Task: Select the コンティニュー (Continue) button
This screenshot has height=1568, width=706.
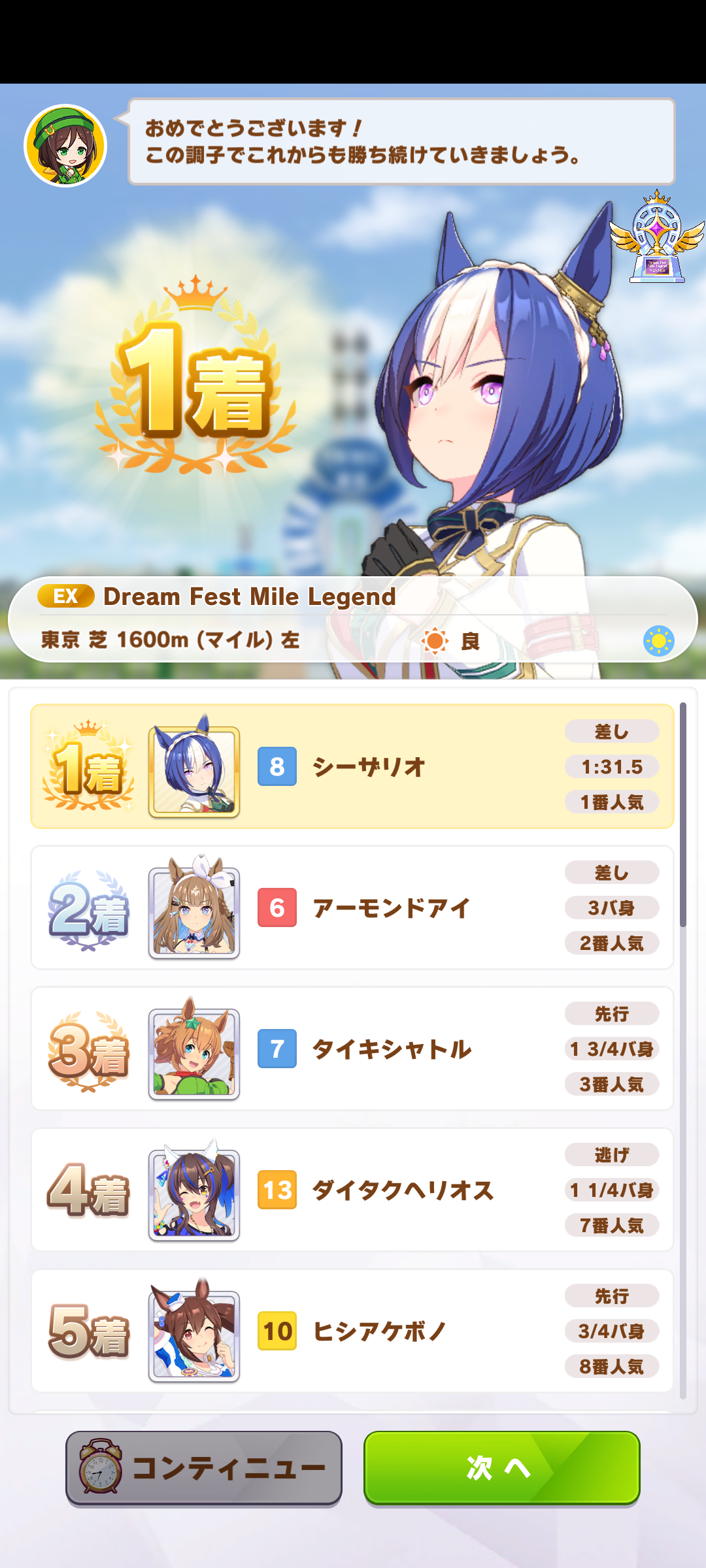Action: (x=204, y=1467)
